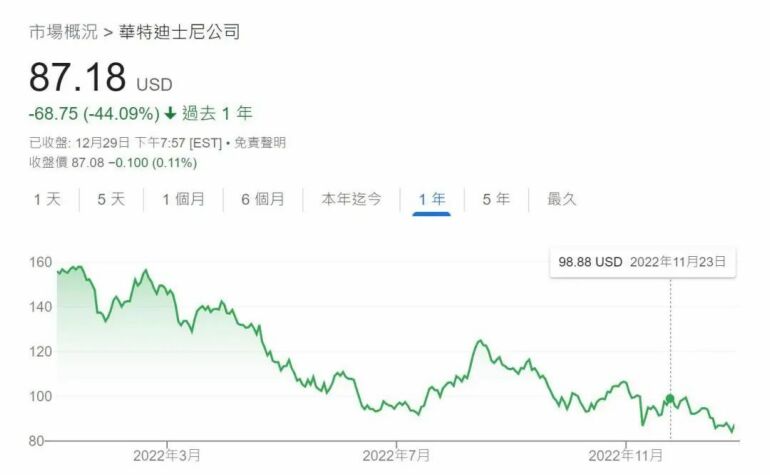This screenshot has width=770, height=475.
Task: Select the 本年迄今 range
Action: 351,199
